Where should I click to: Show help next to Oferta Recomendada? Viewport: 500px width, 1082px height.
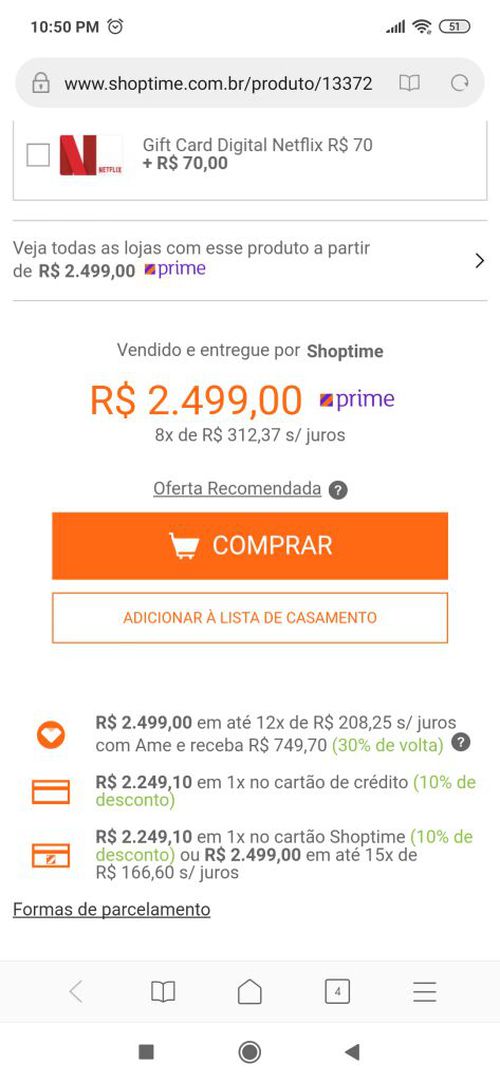click(337, 490)
